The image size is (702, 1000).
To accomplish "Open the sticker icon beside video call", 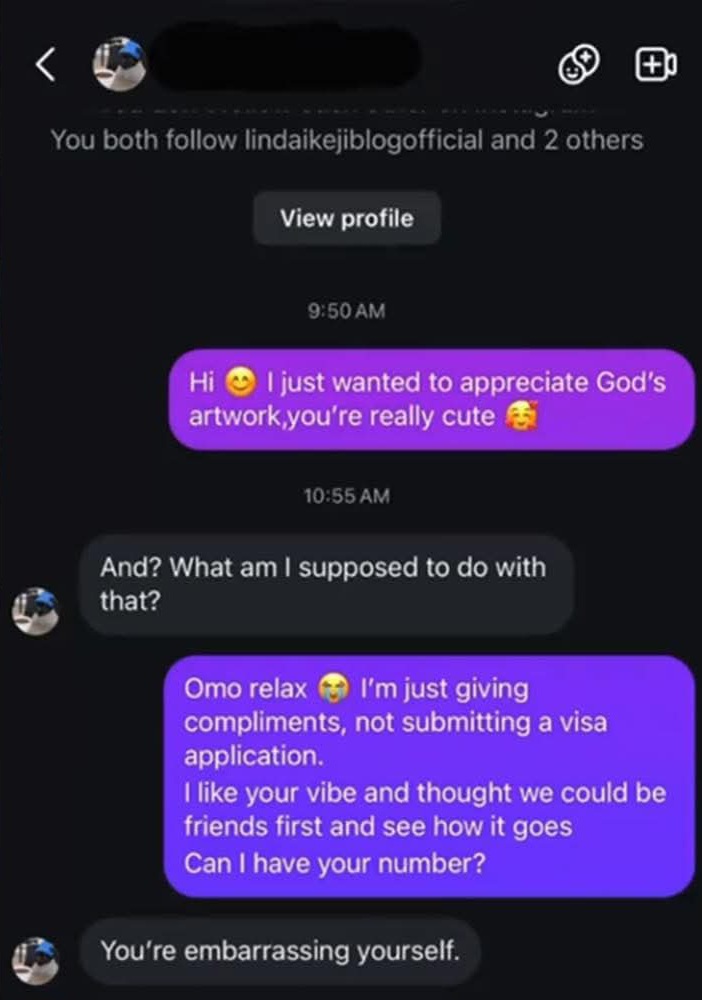I will 578,65.
